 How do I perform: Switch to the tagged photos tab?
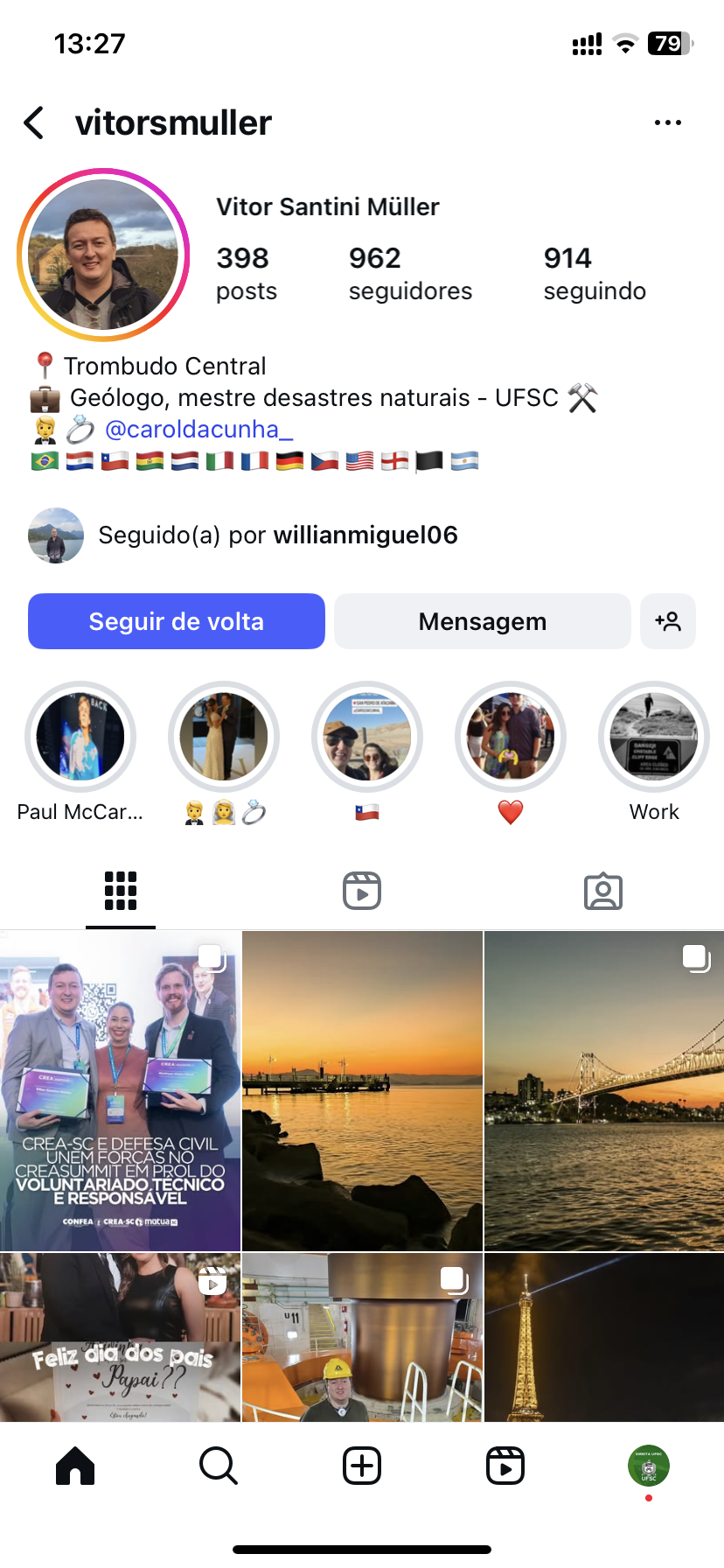click(602, 892)
